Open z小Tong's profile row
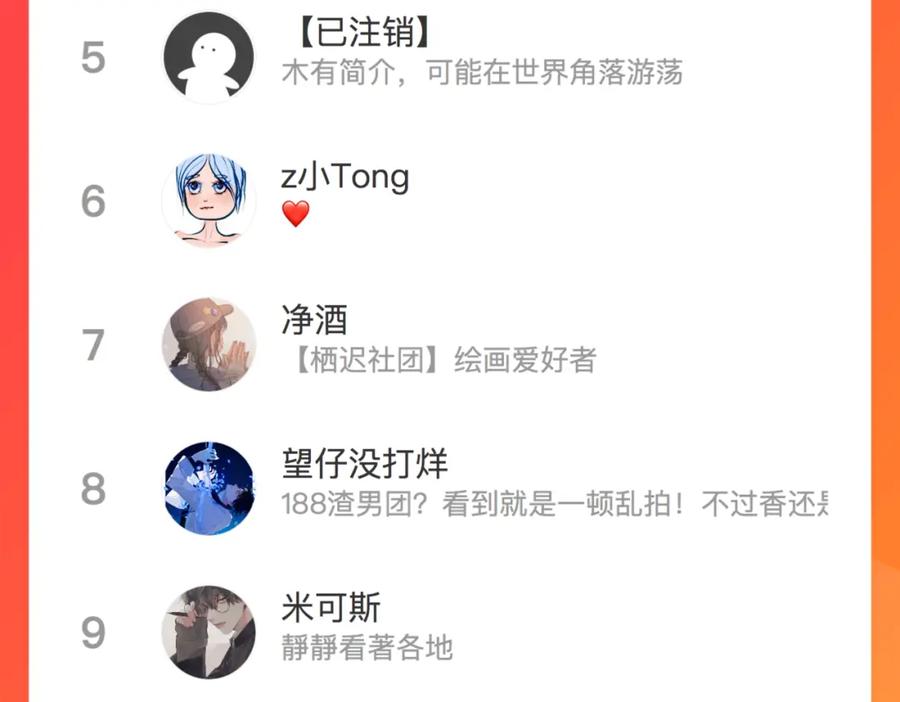This screenshot has width=900, height=702. pos(449,201)
